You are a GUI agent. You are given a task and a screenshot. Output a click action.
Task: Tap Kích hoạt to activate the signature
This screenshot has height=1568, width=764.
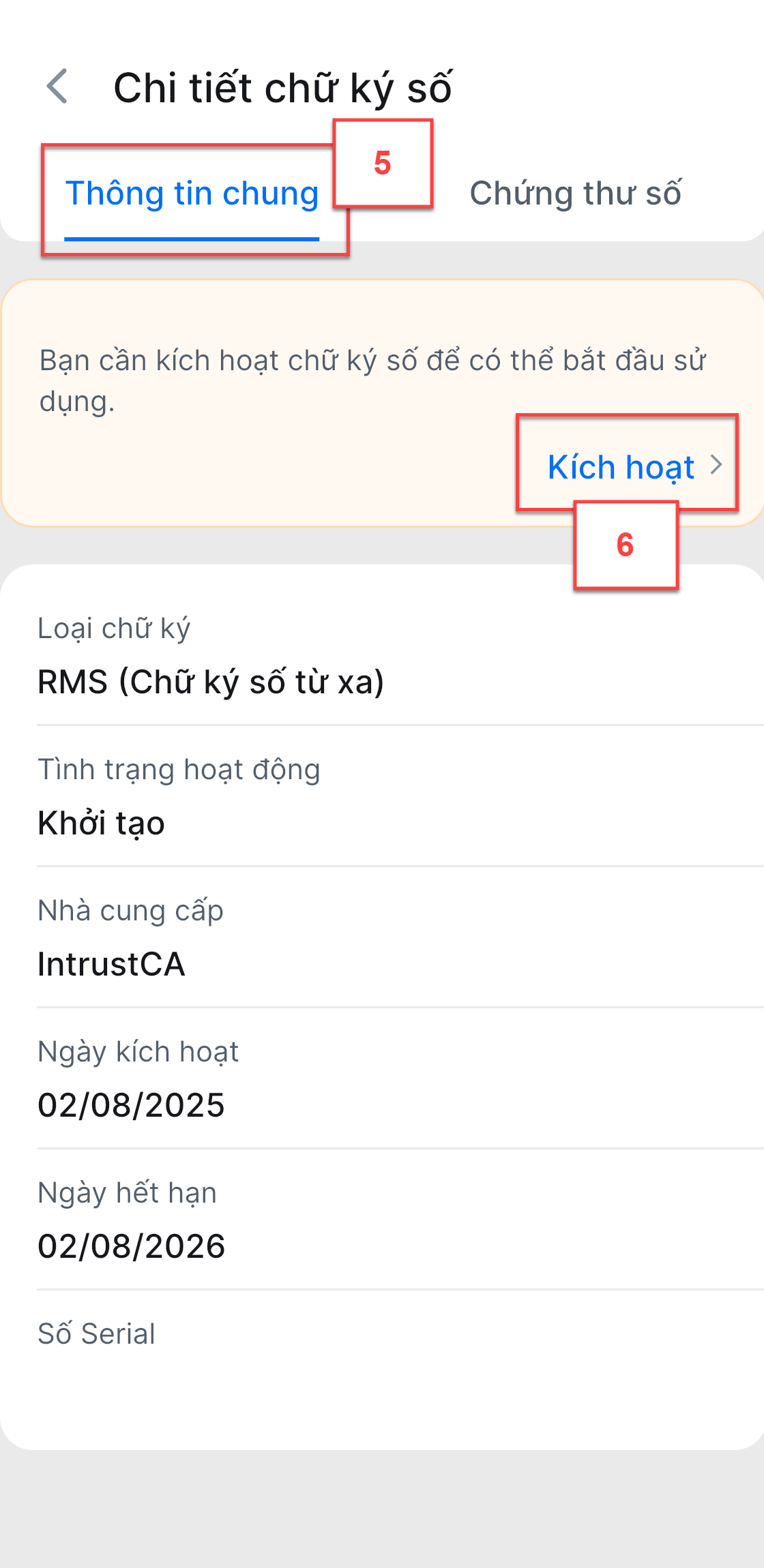coord(634,467)
